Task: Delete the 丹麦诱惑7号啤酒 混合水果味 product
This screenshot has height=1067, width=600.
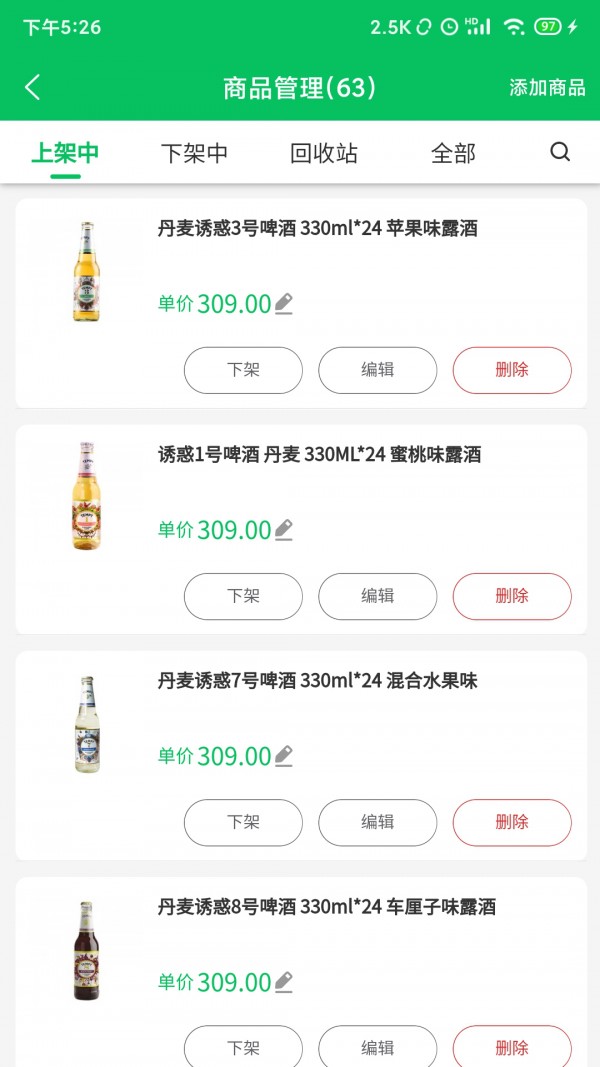Action: coord(512,822)
